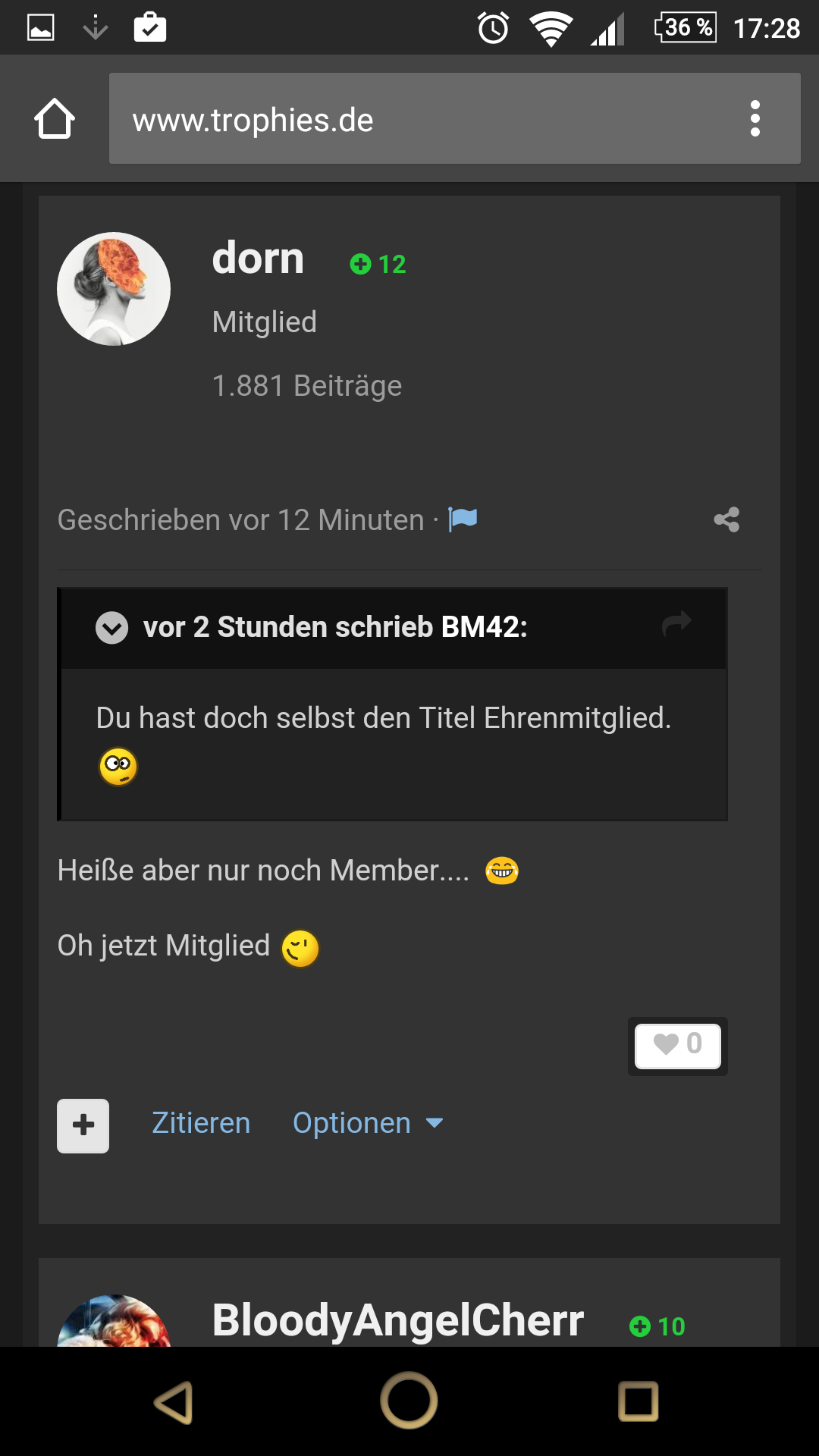Collapse the quote from BM42
The image size is (819, 1456).
(x=112, y=628)
